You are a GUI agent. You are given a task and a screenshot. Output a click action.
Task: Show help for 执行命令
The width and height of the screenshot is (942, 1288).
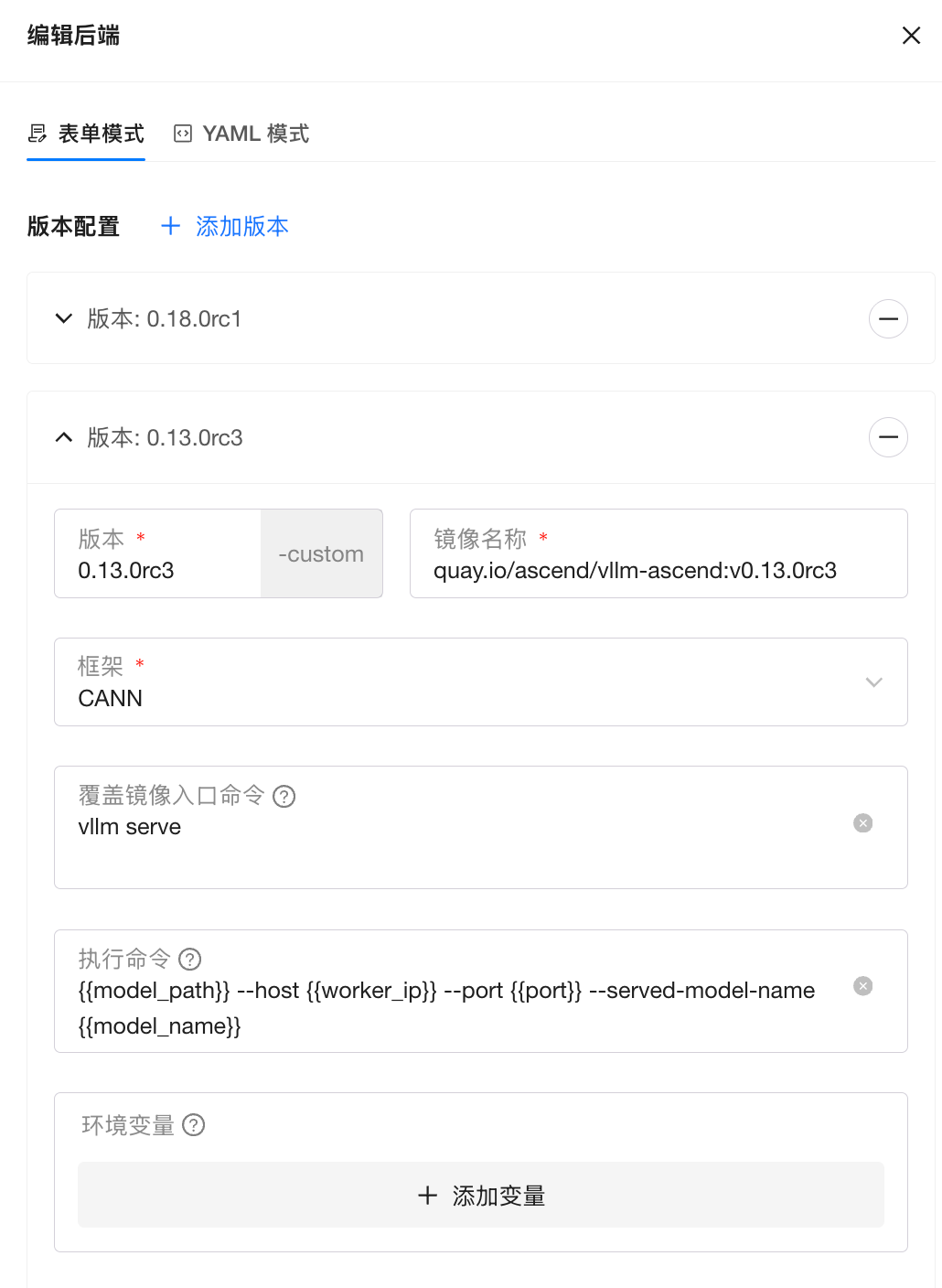tap(190, 960)
